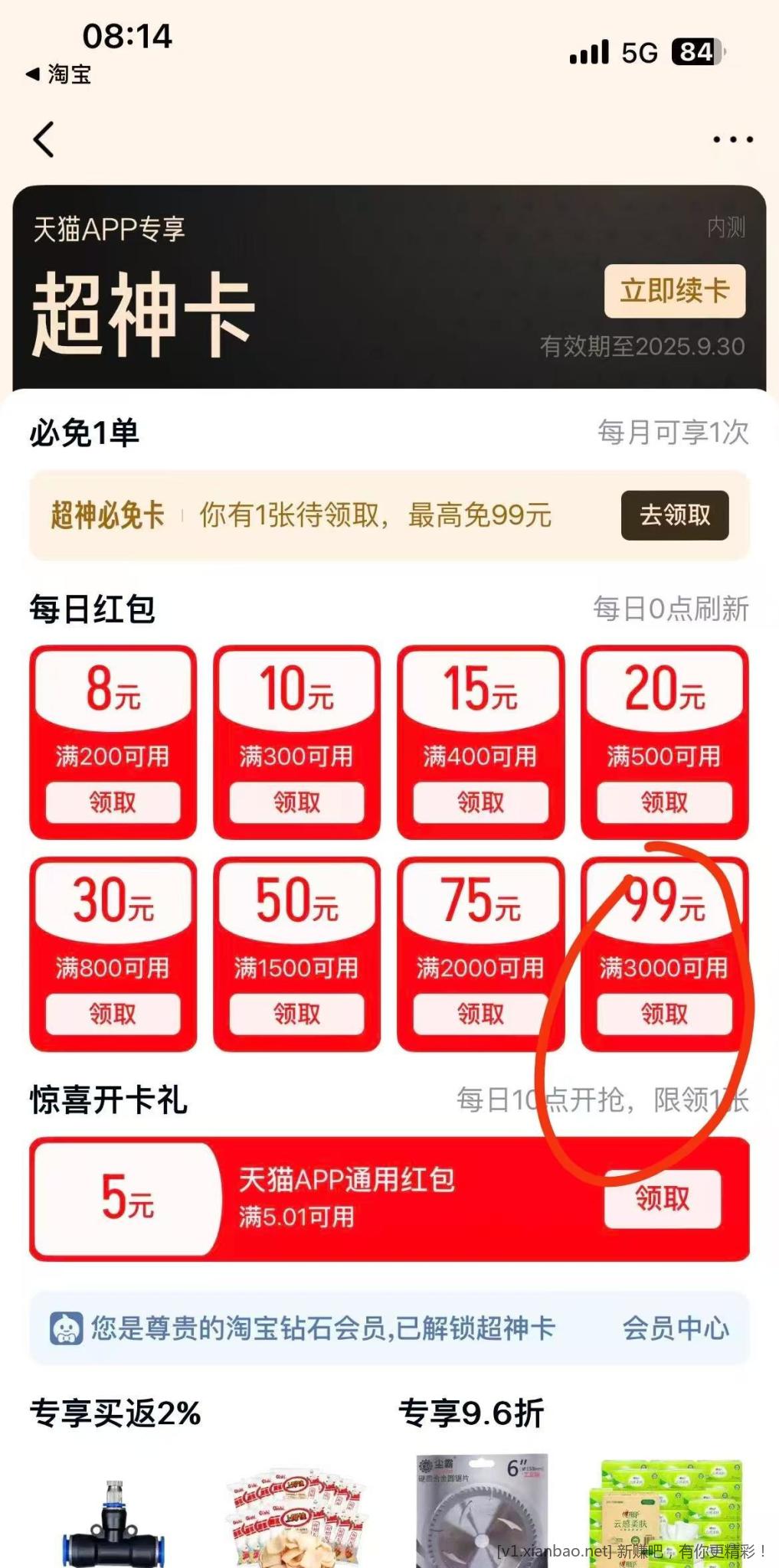The width and height of the screenshot is (779, 1568).
Task: Claim the 30元 满800 red packet
Action: click(113, 1014)
